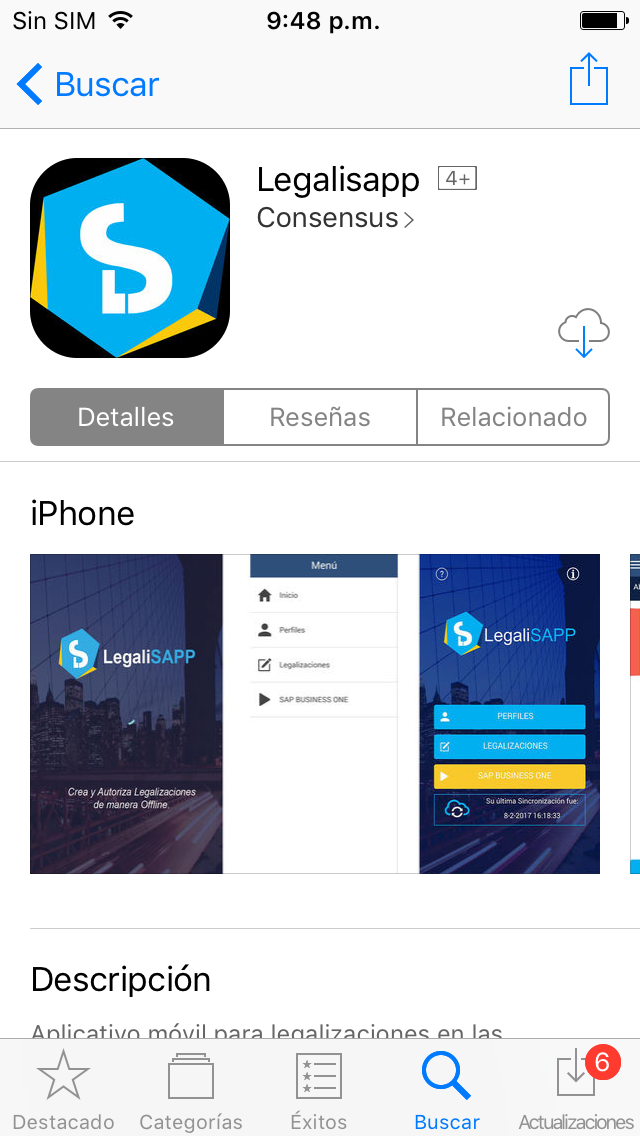
Task: Share the Legalisapp page
Action: click(588, 80)
